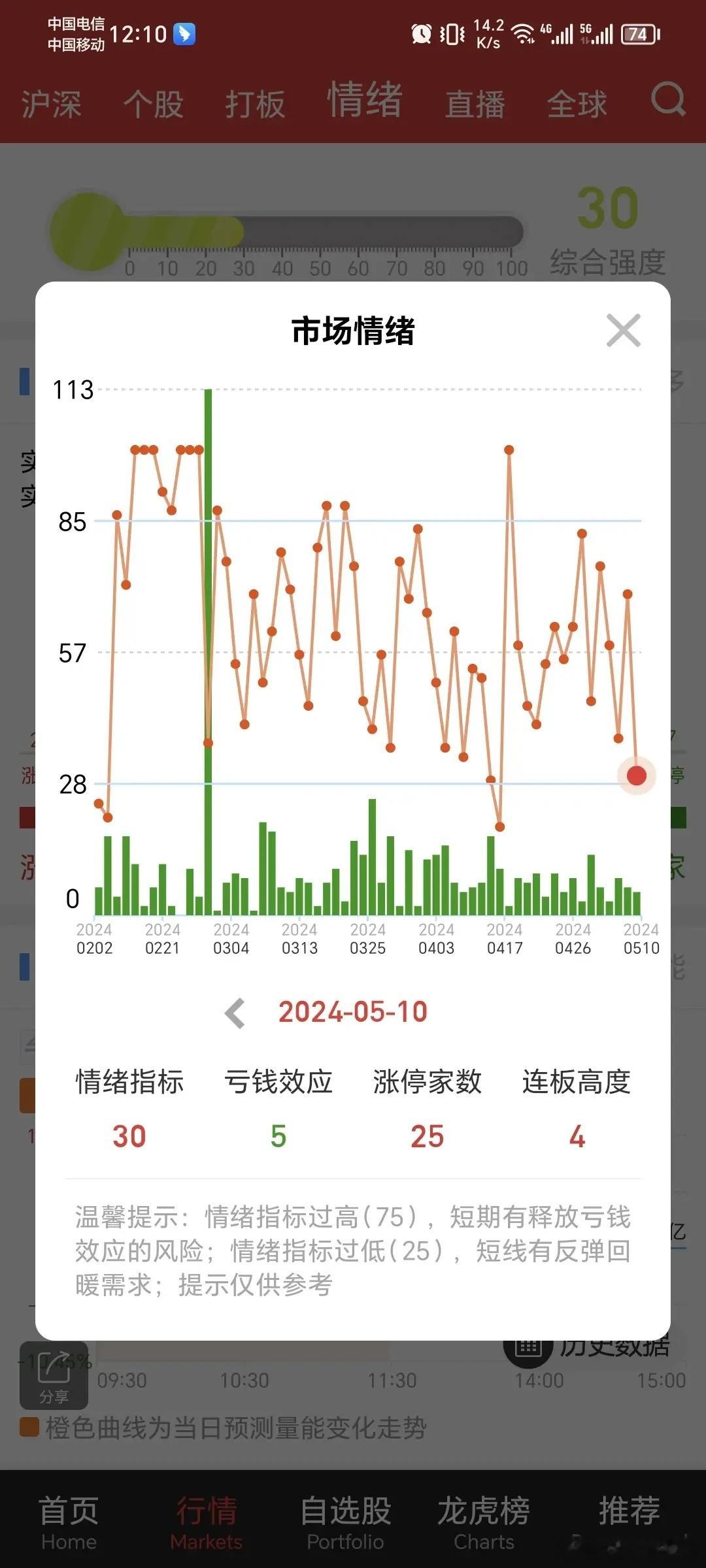Close the 市场情绪 popup
The image size is (706, 1568).
(x=624, y=331)
